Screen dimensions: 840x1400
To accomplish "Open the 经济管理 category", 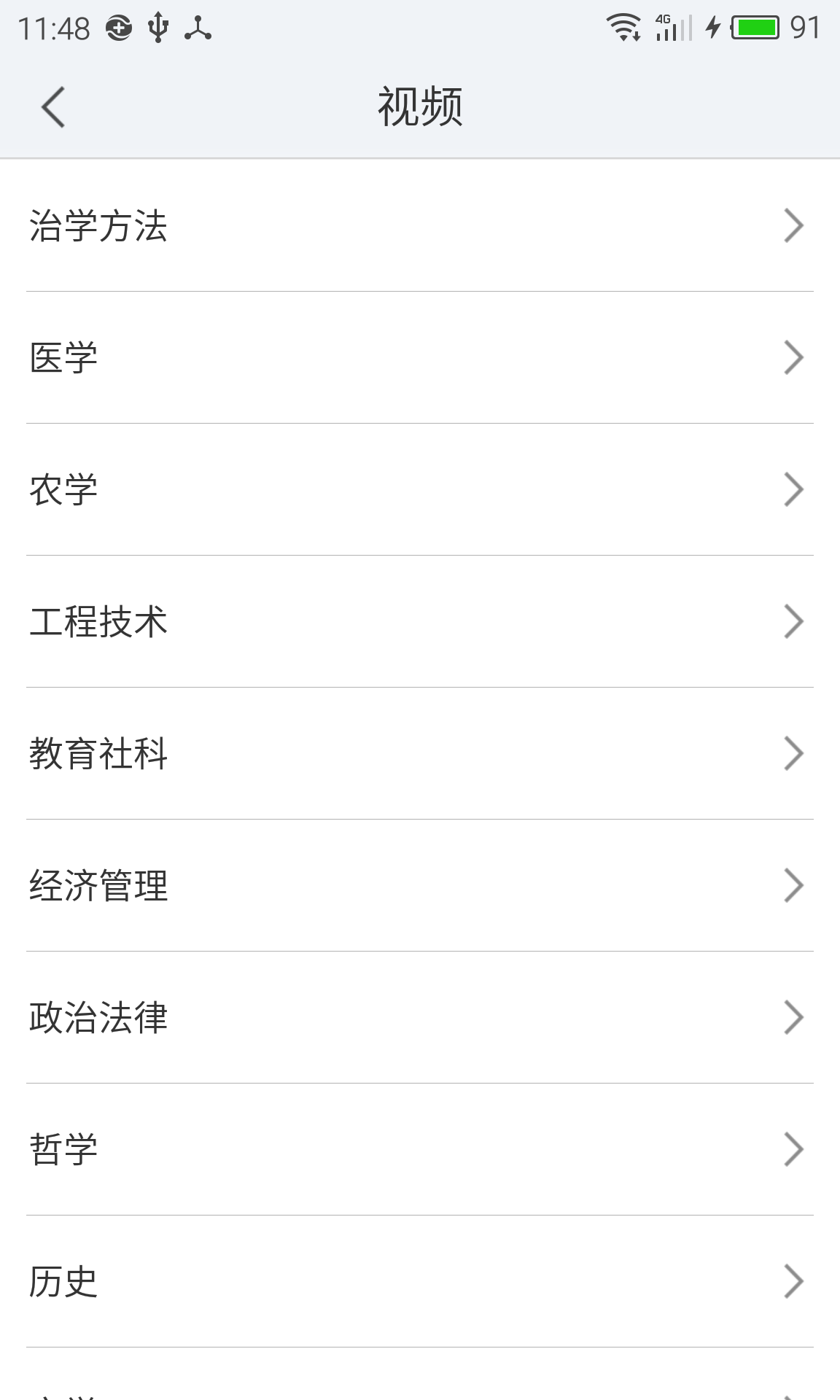I will [419, 885].
